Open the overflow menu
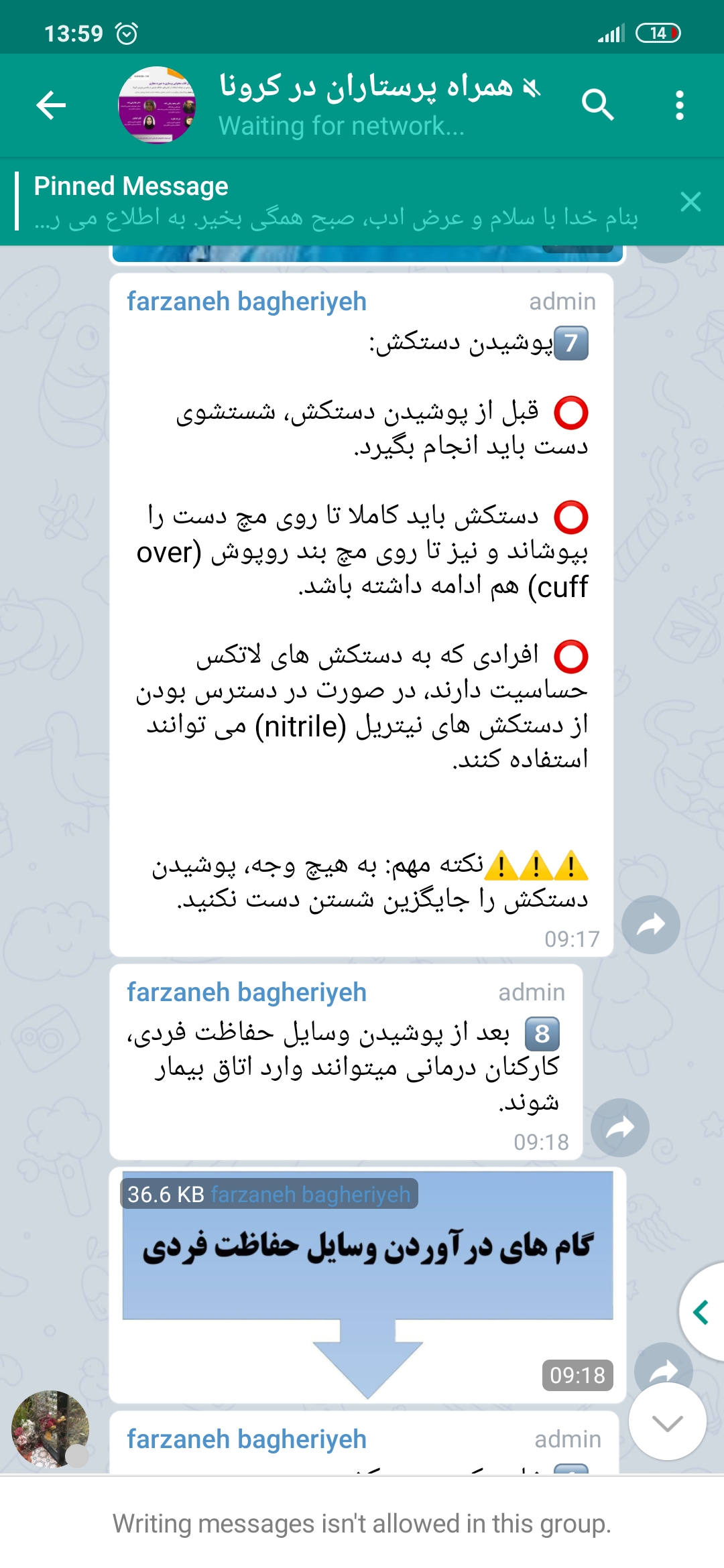The height and width of the screenshot is (1568, 724). click(x=679, y=105)
